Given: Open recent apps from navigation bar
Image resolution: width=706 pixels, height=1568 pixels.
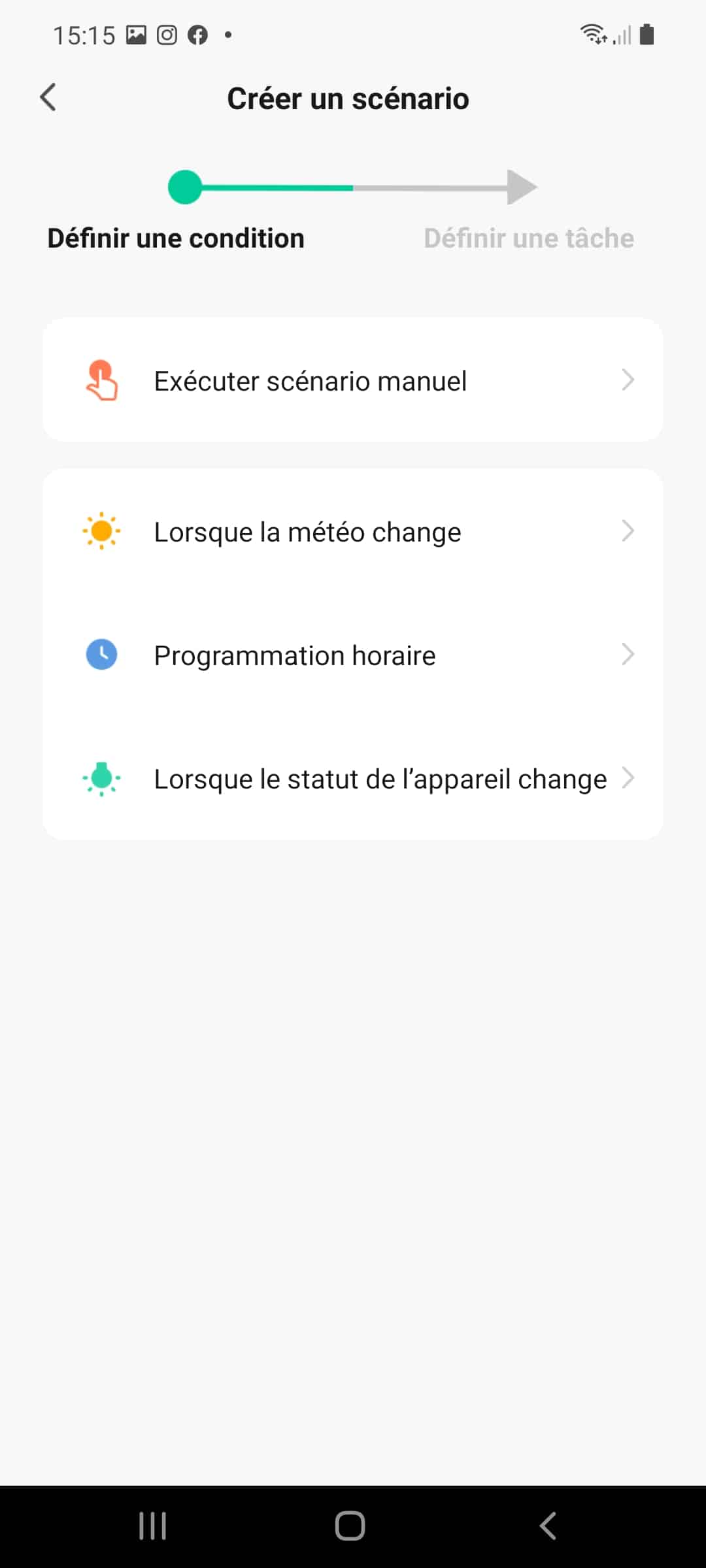Looking at the screenshot, I should (x=152, y=1526).
